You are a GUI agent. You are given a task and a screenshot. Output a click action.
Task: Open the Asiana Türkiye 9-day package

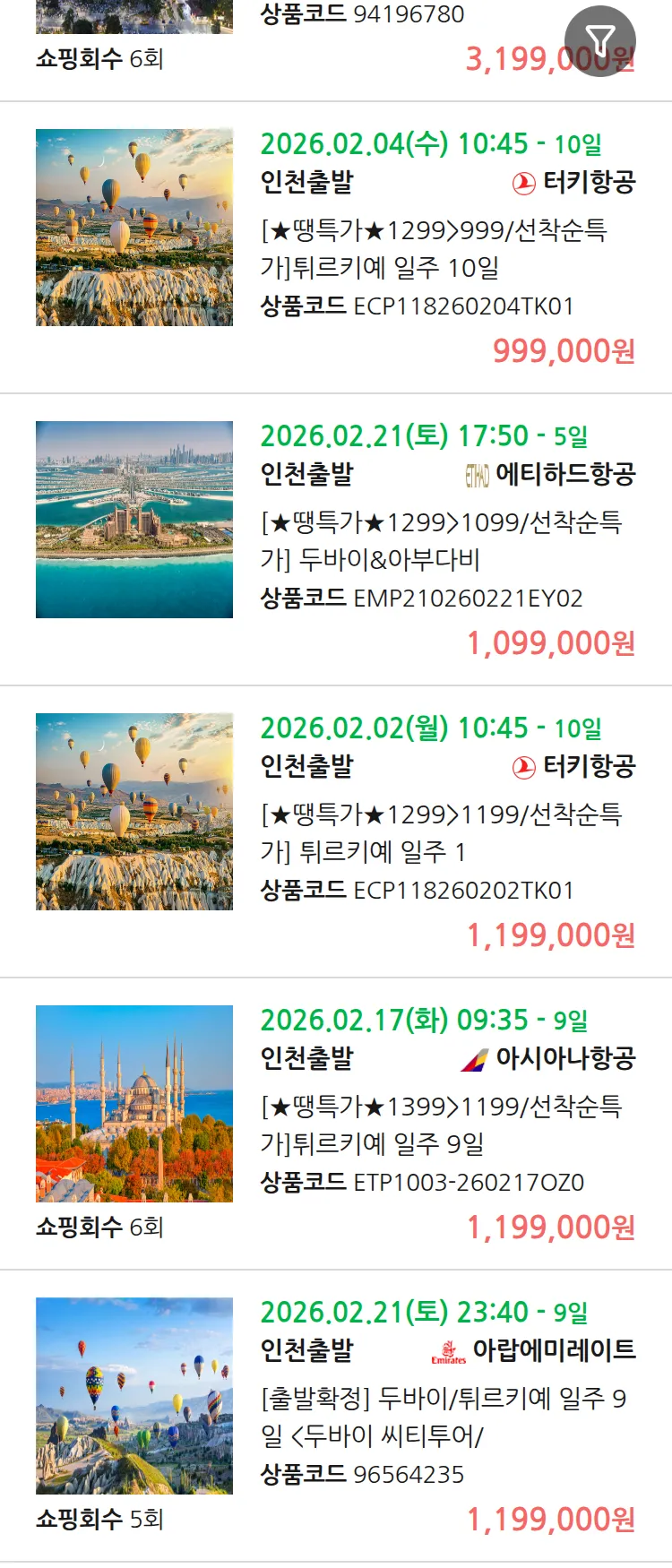point(441,1125)
